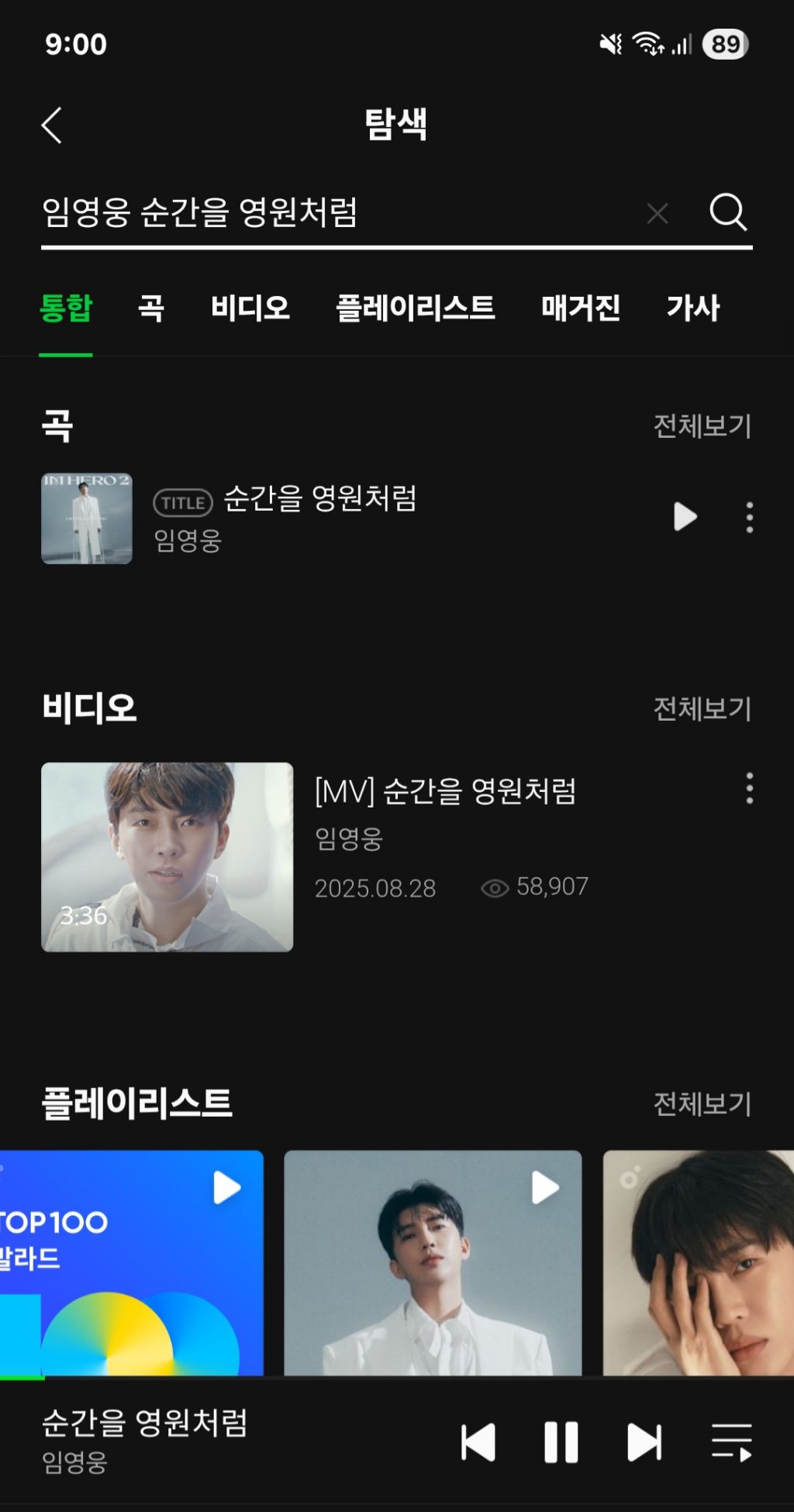Image resolution: width=794 pixels, height=1512 pixels.
Task: Pause the current song
Action: click(x=561, y=1442)
